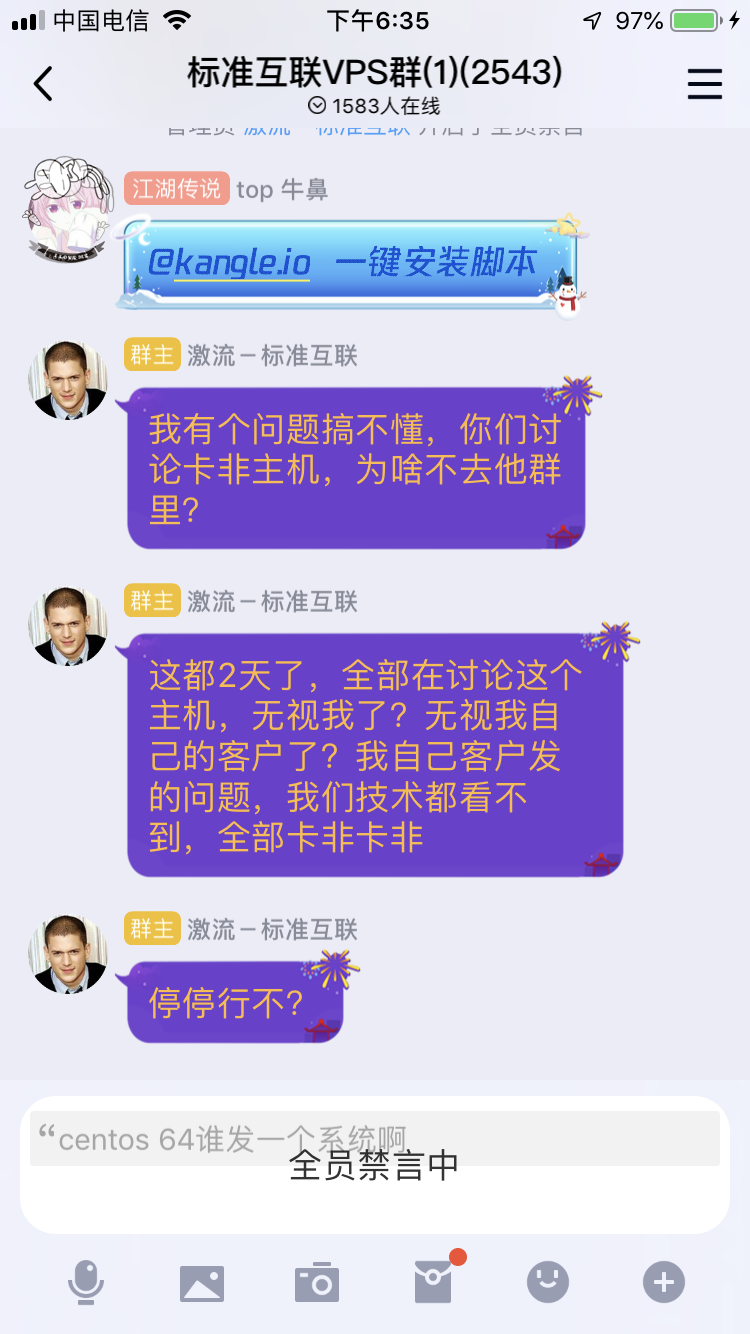View avatar of 激流 beside 停停行不？ message
The image size is (750, 1334).
[x=68, y=954]
